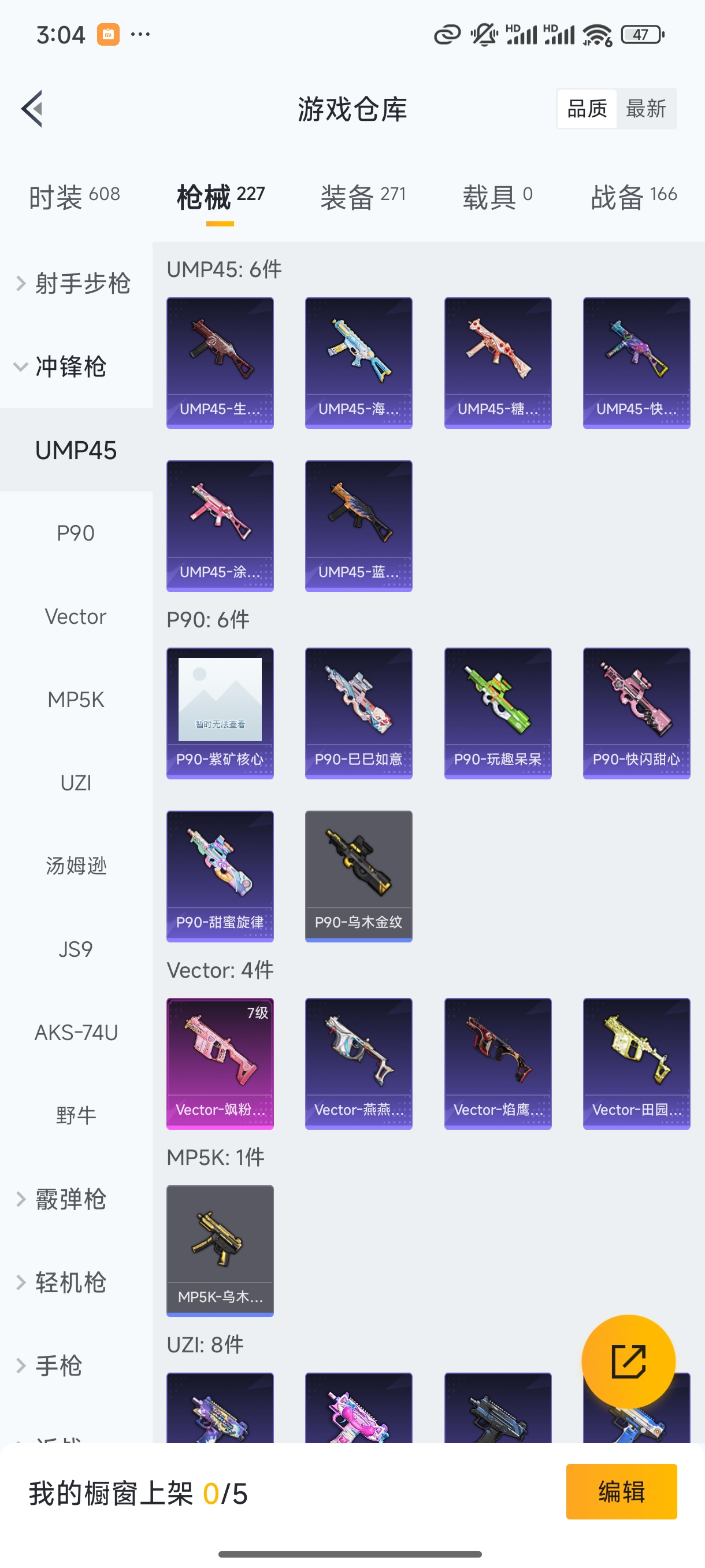
Task: Switch to the 战备 tab
Action: (x=633, y=197)
